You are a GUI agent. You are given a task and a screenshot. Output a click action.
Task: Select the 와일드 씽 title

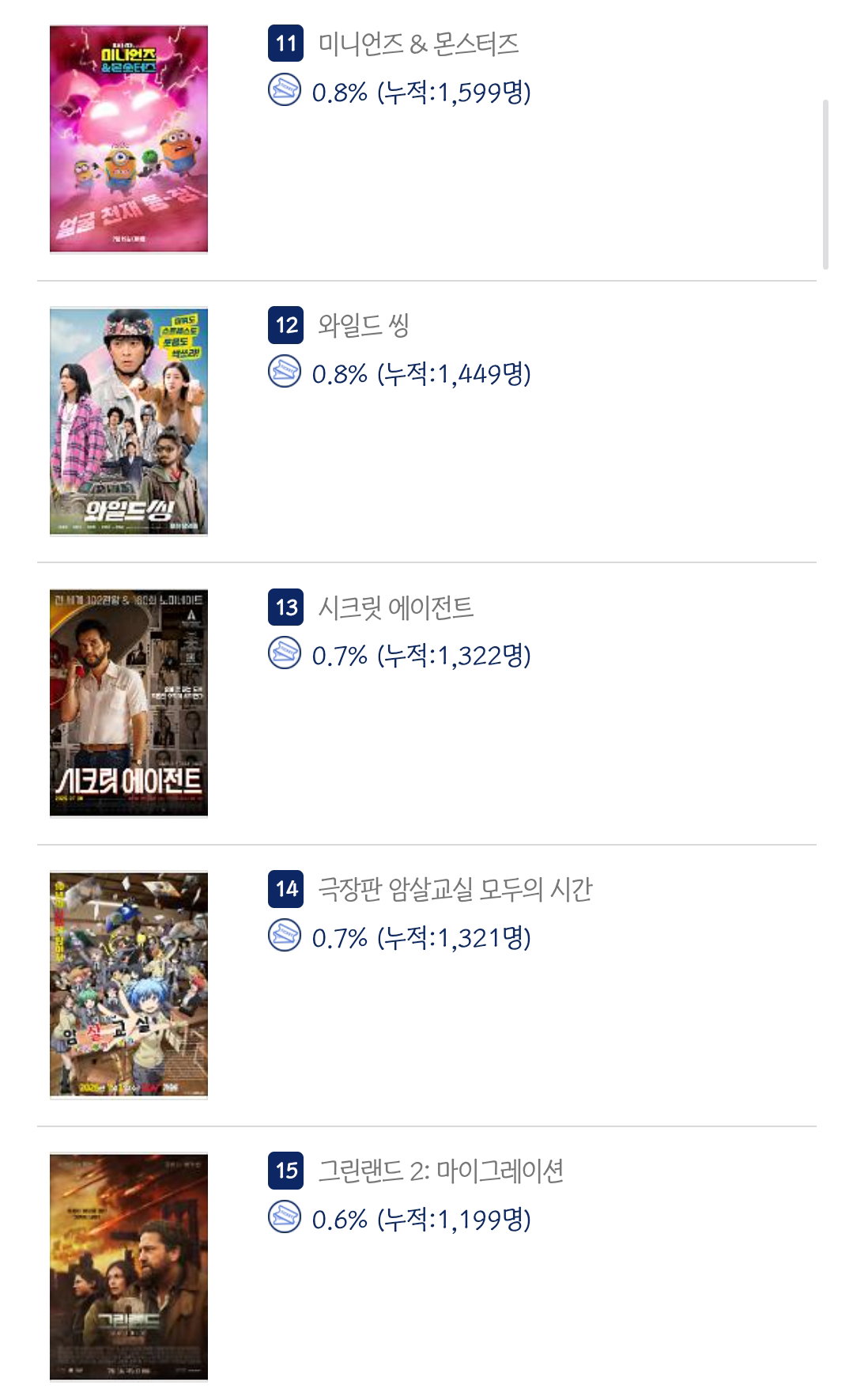364,325
